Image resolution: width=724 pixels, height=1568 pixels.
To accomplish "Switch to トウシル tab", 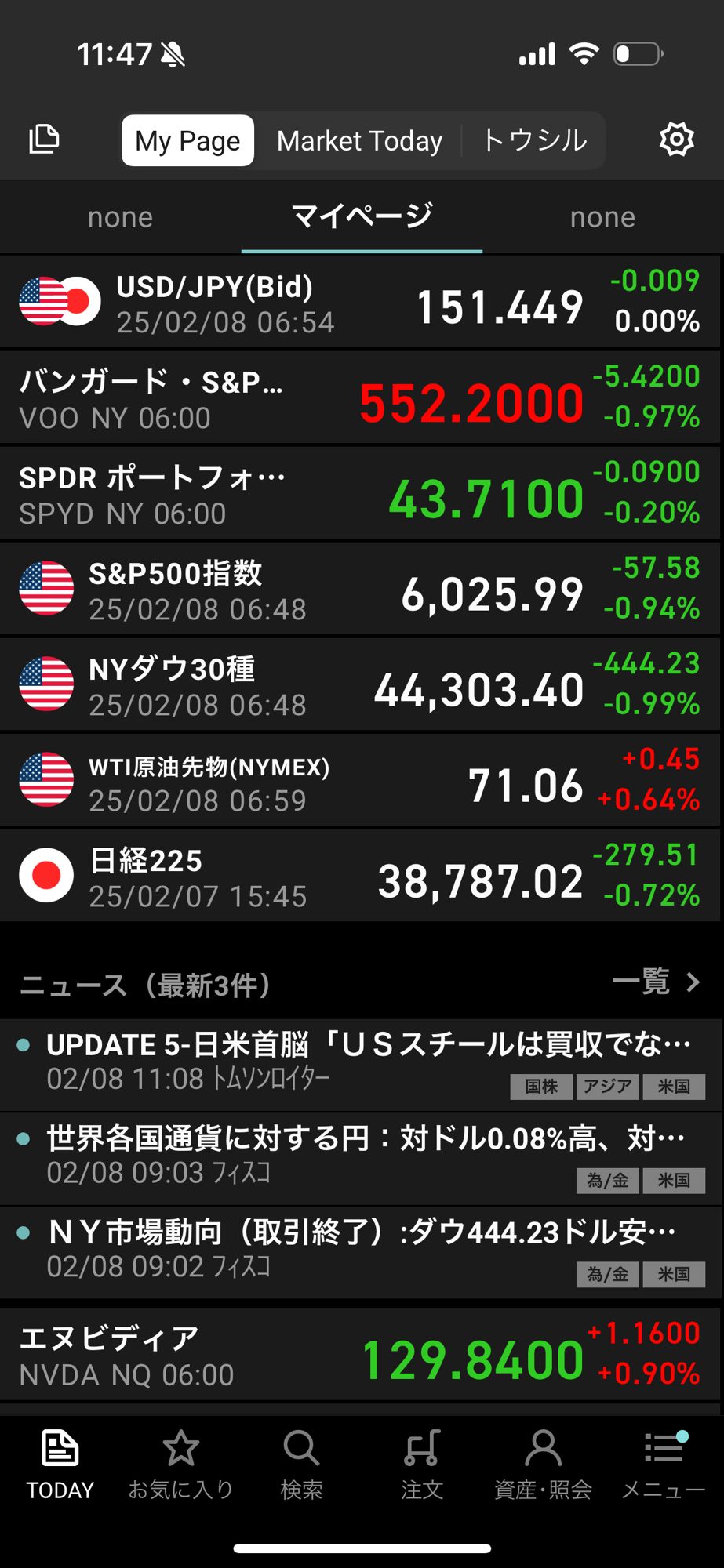I will pyautogui.click(x=534, y=141).
